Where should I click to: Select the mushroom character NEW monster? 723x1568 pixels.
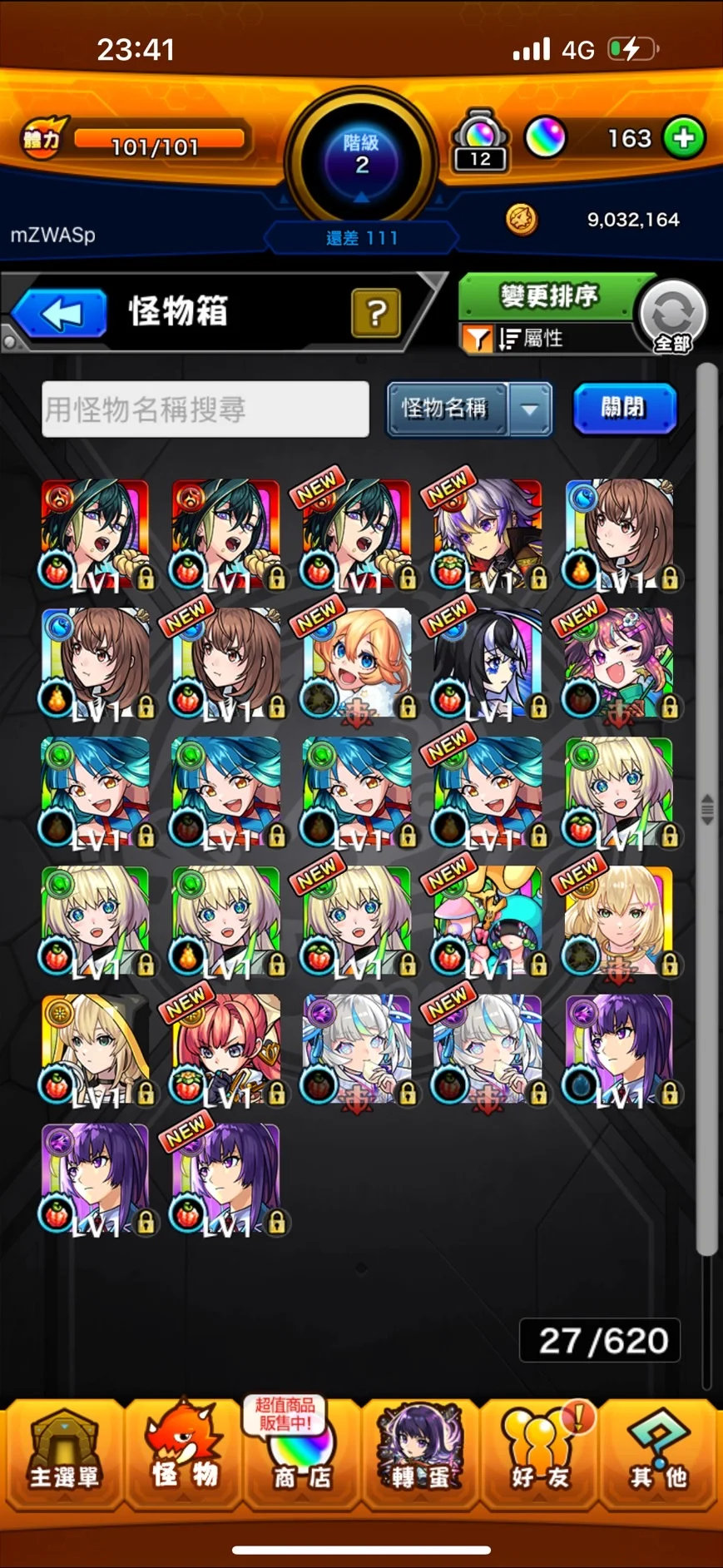[488, 921]
